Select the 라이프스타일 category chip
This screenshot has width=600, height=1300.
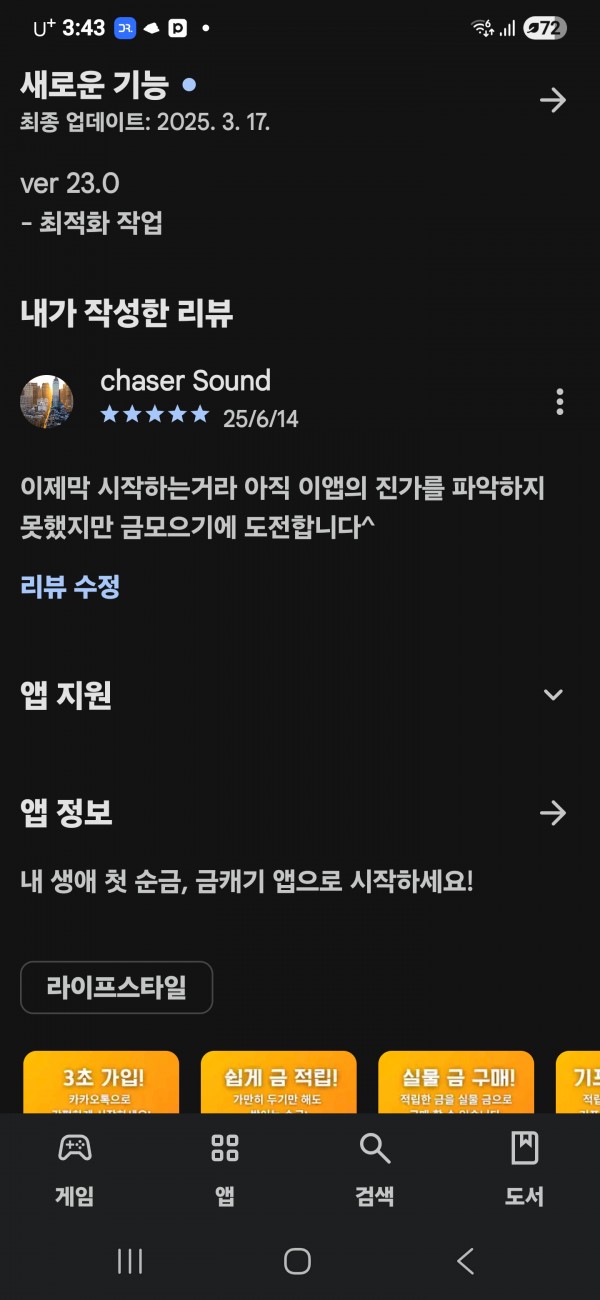click(x=117, y=988)
